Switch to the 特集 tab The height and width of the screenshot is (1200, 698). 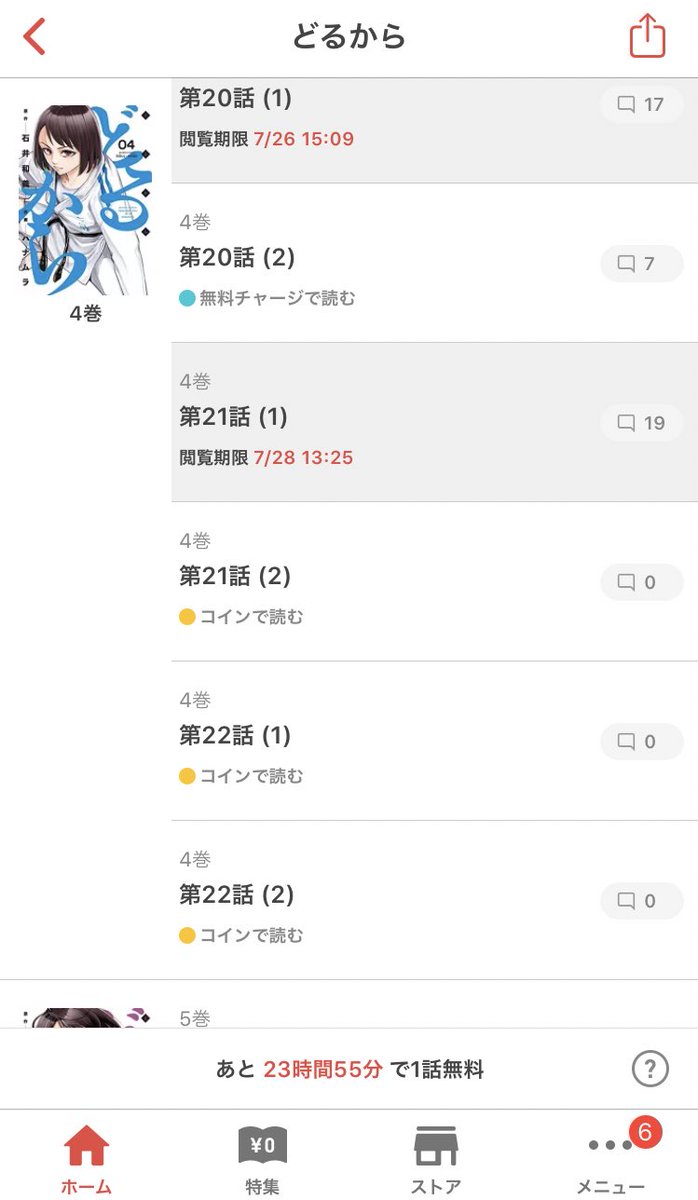point(262,1160)
